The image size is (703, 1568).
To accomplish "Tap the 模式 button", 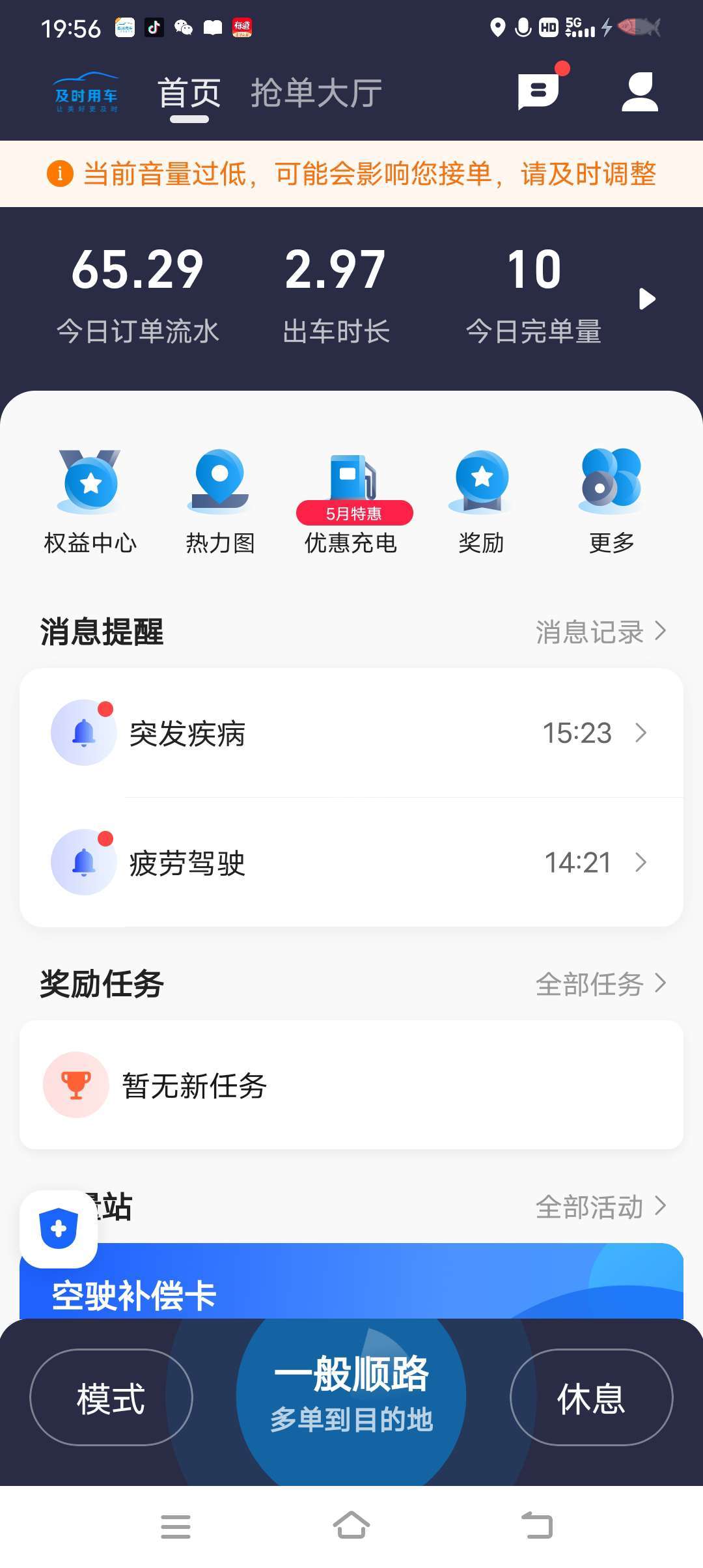I will click(x=111, y=1397).
